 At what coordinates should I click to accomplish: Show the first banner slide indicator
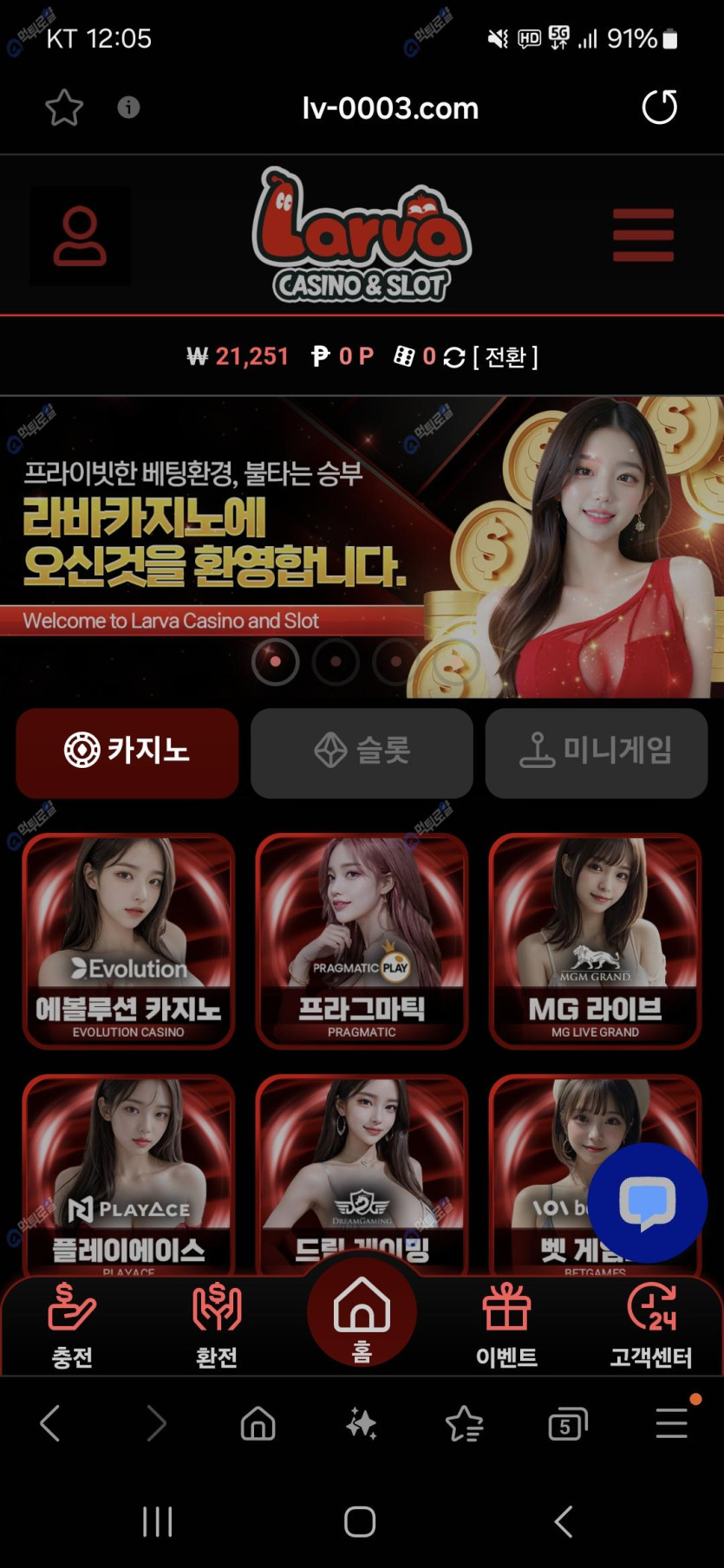[275, 661]
